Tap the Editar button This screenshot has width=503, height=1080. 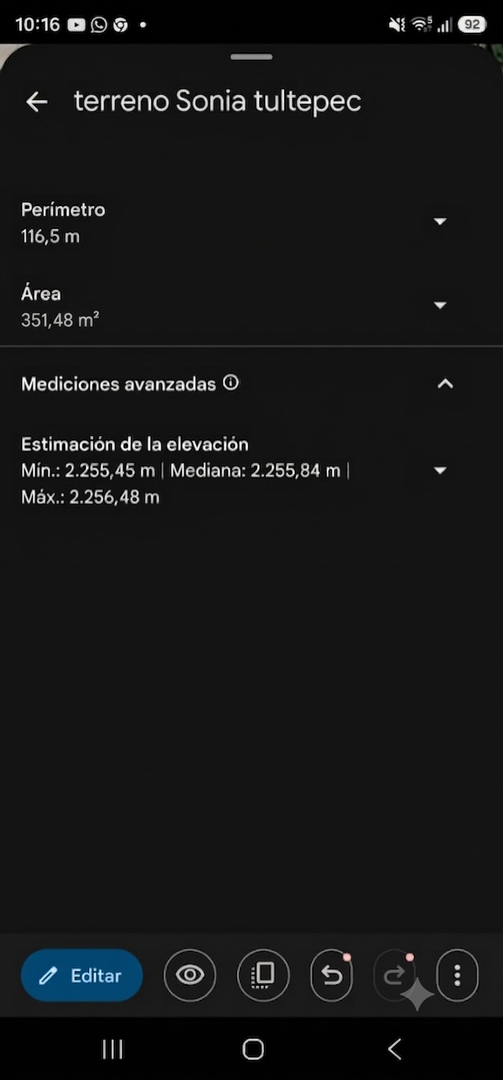[81, 975]
